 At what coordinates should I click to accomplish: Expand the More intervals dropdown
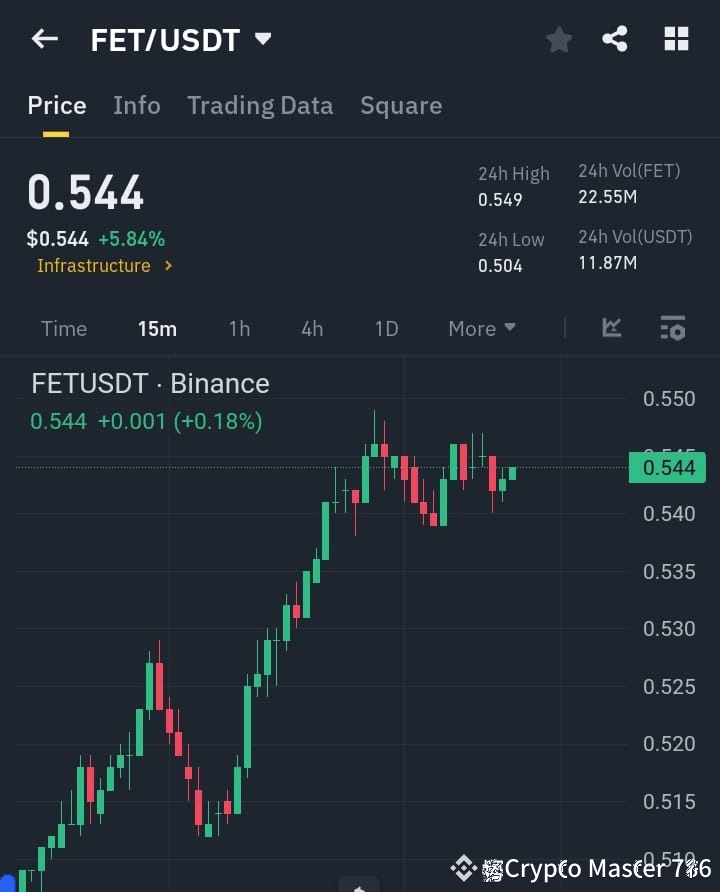click(x=481, y=328)
